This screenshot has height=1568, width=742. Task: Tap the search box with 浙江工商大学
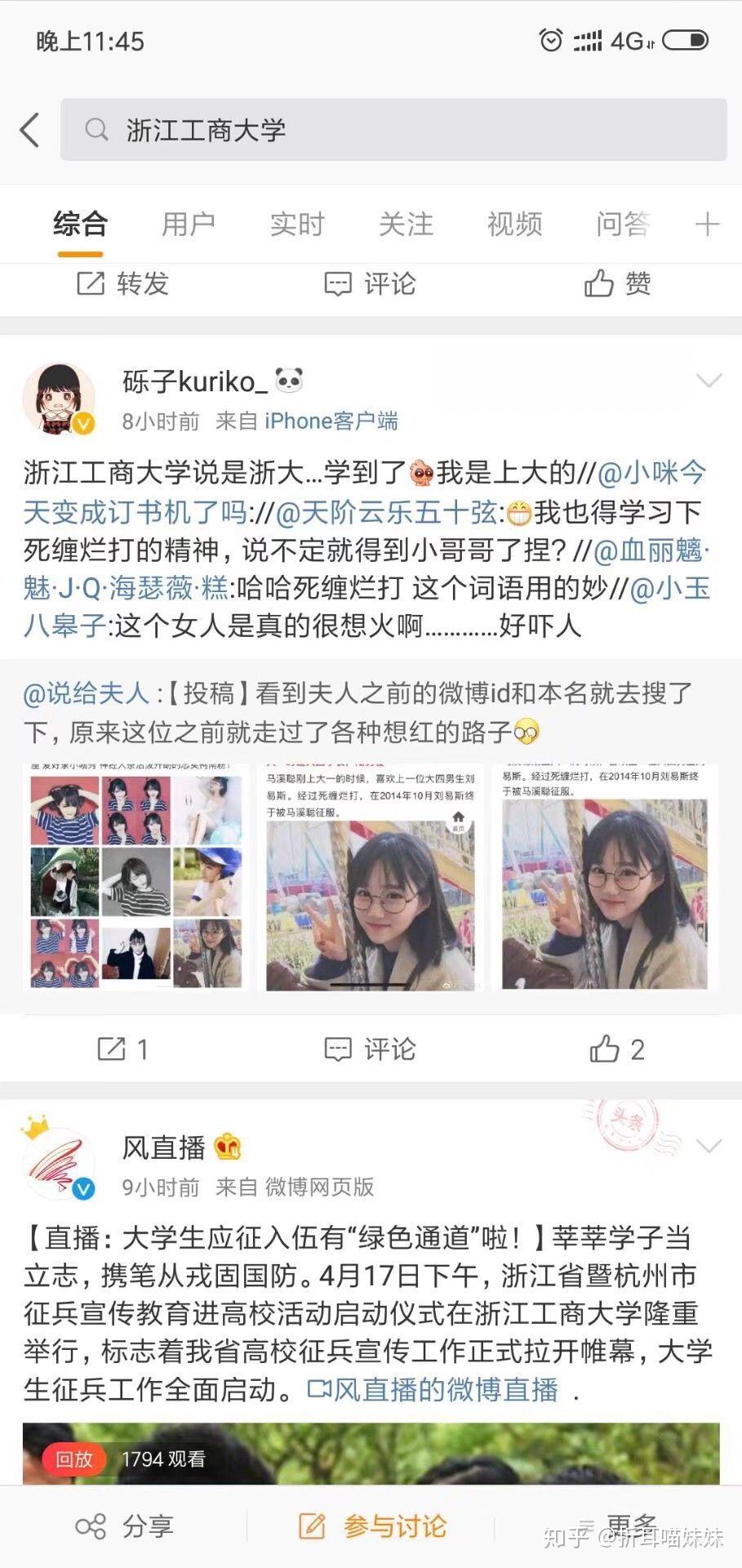tap(393, 130)
